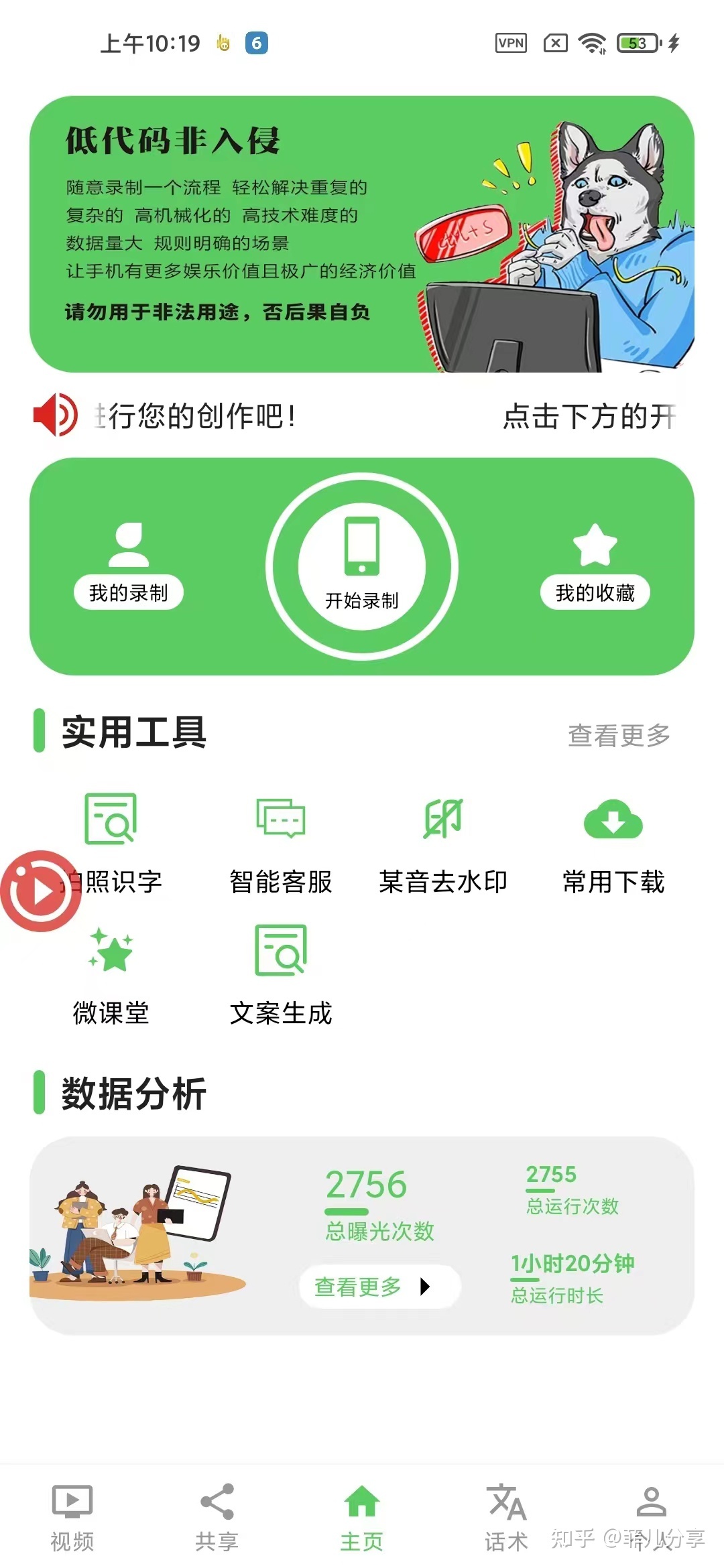
Task: Switch to the 视频 tab
Action: coord(72,1518)
